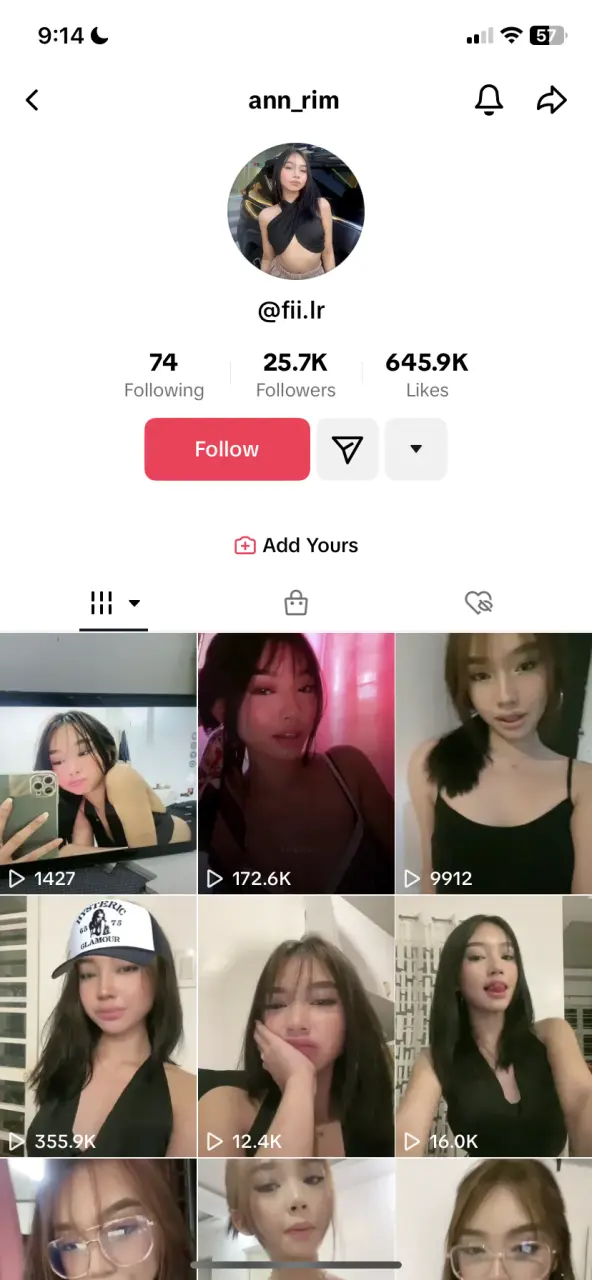Screen dimensions: 592x1280
Task: Open the video with 9912 views
Action: click(x=494, y=763)
